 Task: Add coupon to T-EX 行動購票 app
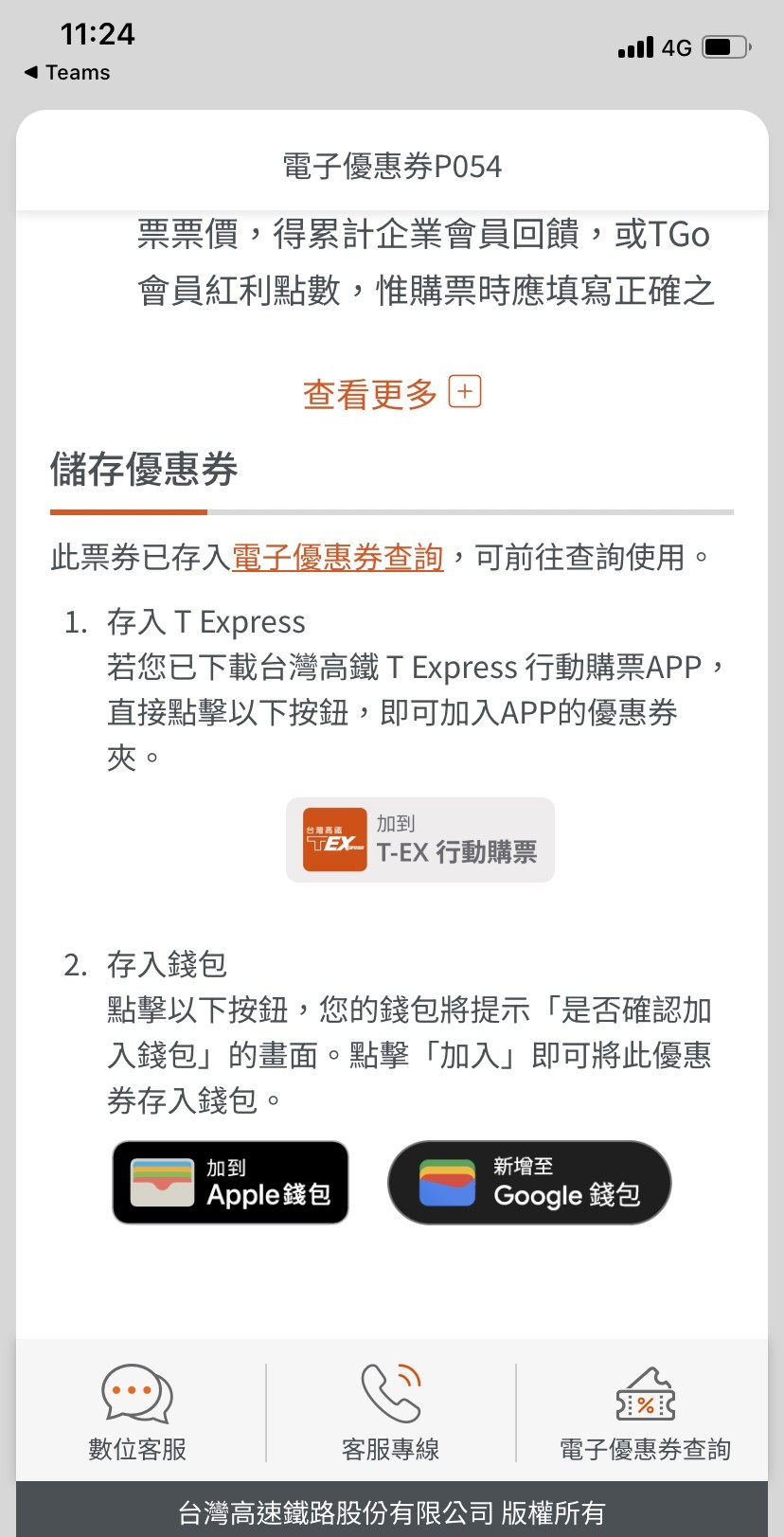(420, 840)
